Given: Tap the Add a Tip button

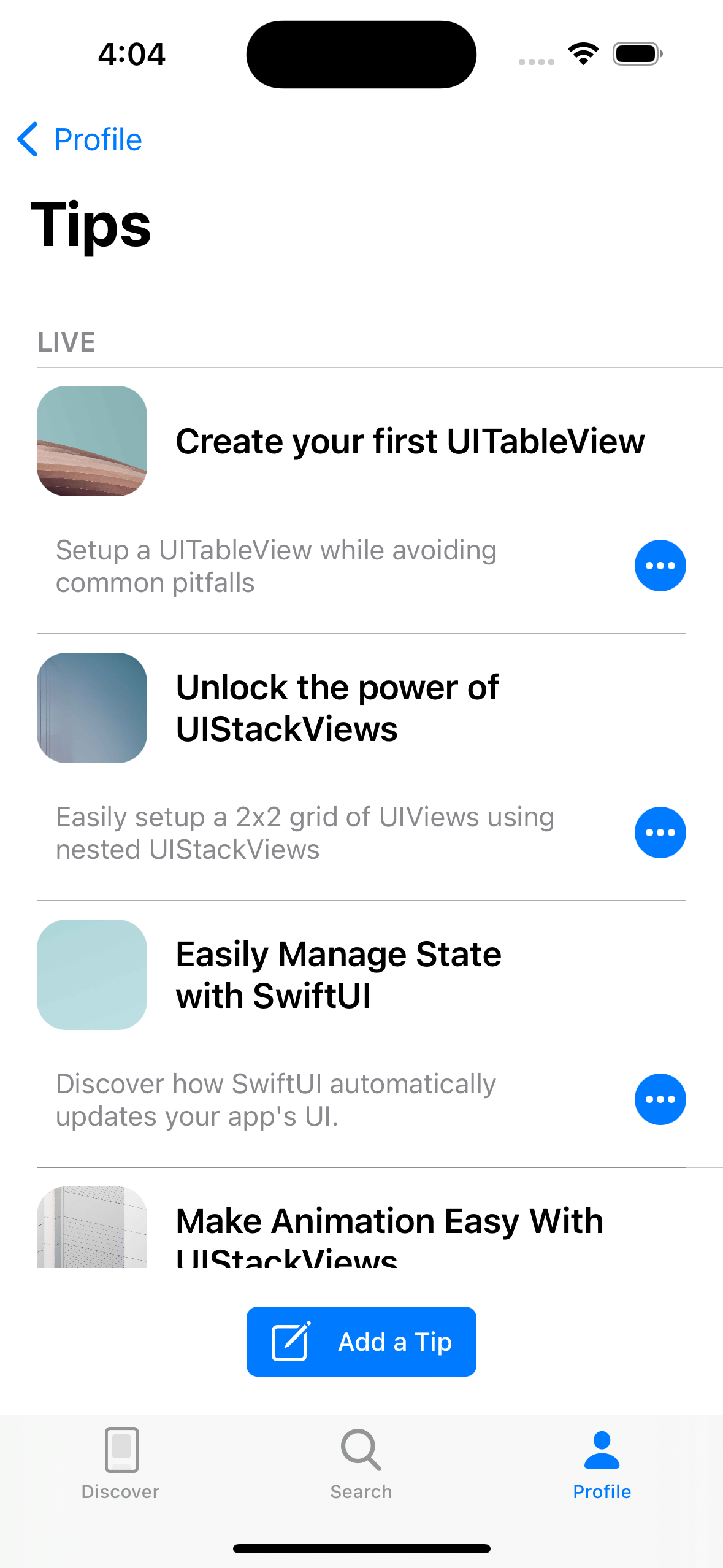Looking at the screenshot, I should coord(361,1342).
